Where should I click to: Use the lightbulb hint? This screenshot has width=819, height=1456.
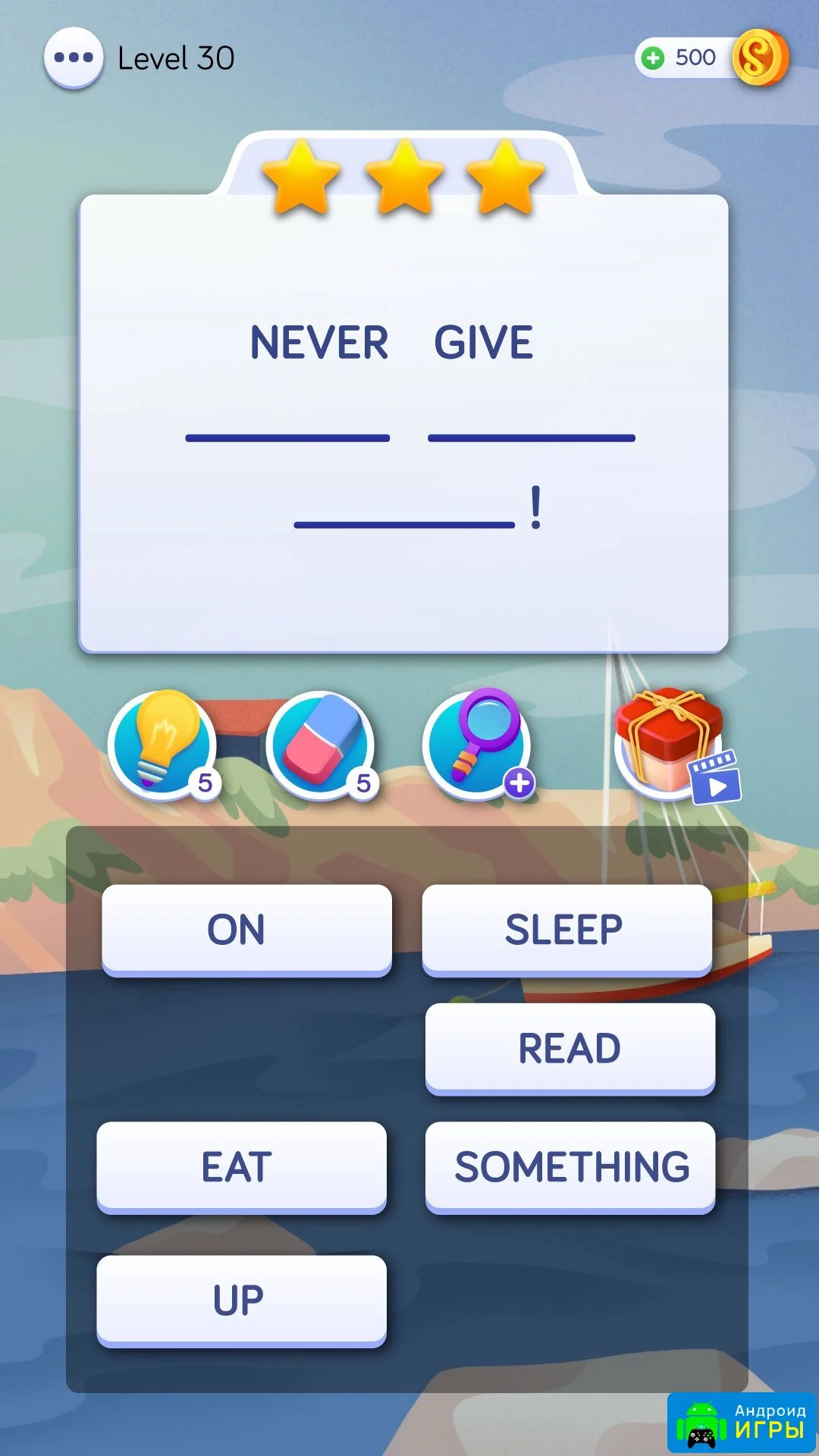click(x=163, y=745)
